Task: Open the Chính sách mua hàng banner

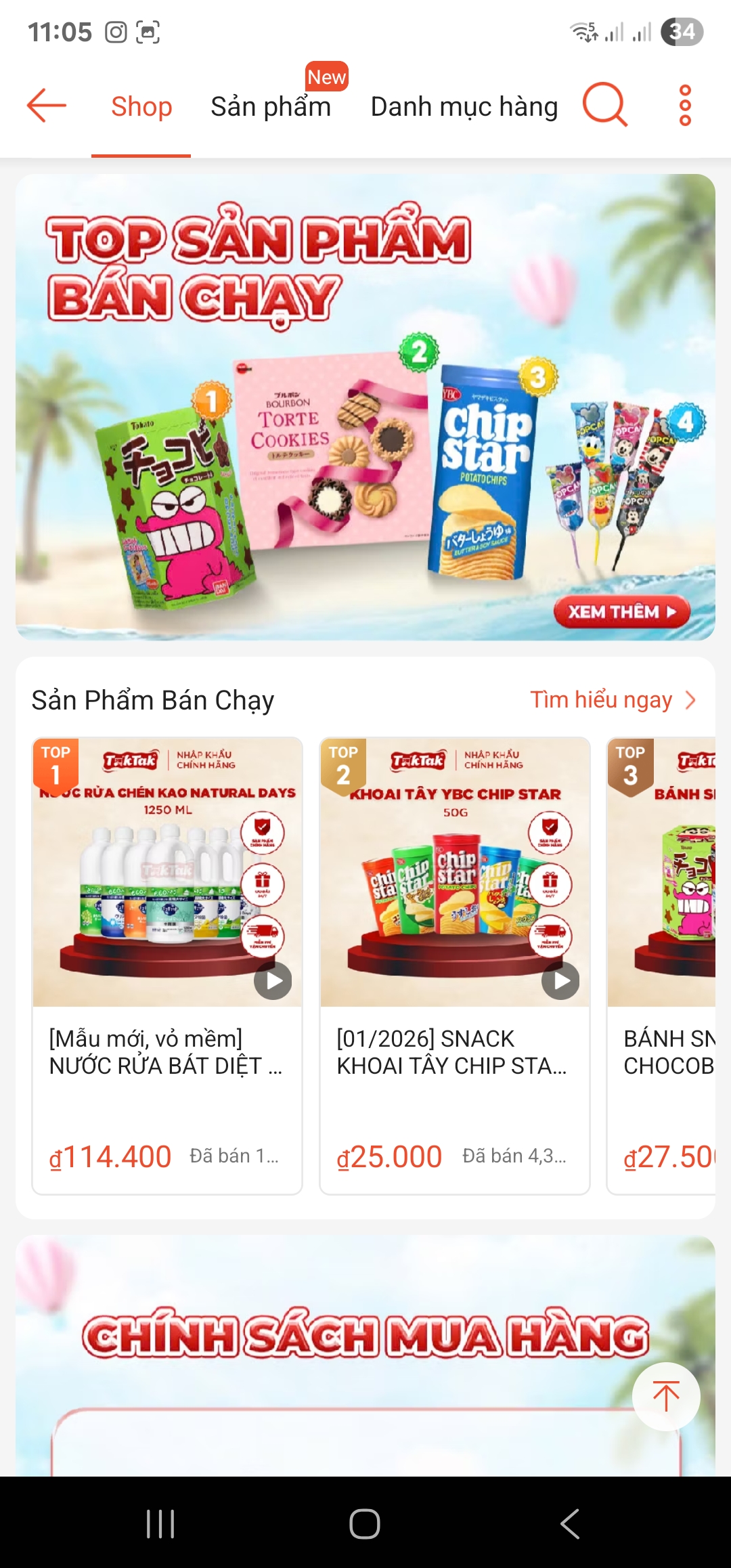Action: tap(365, 1355)
